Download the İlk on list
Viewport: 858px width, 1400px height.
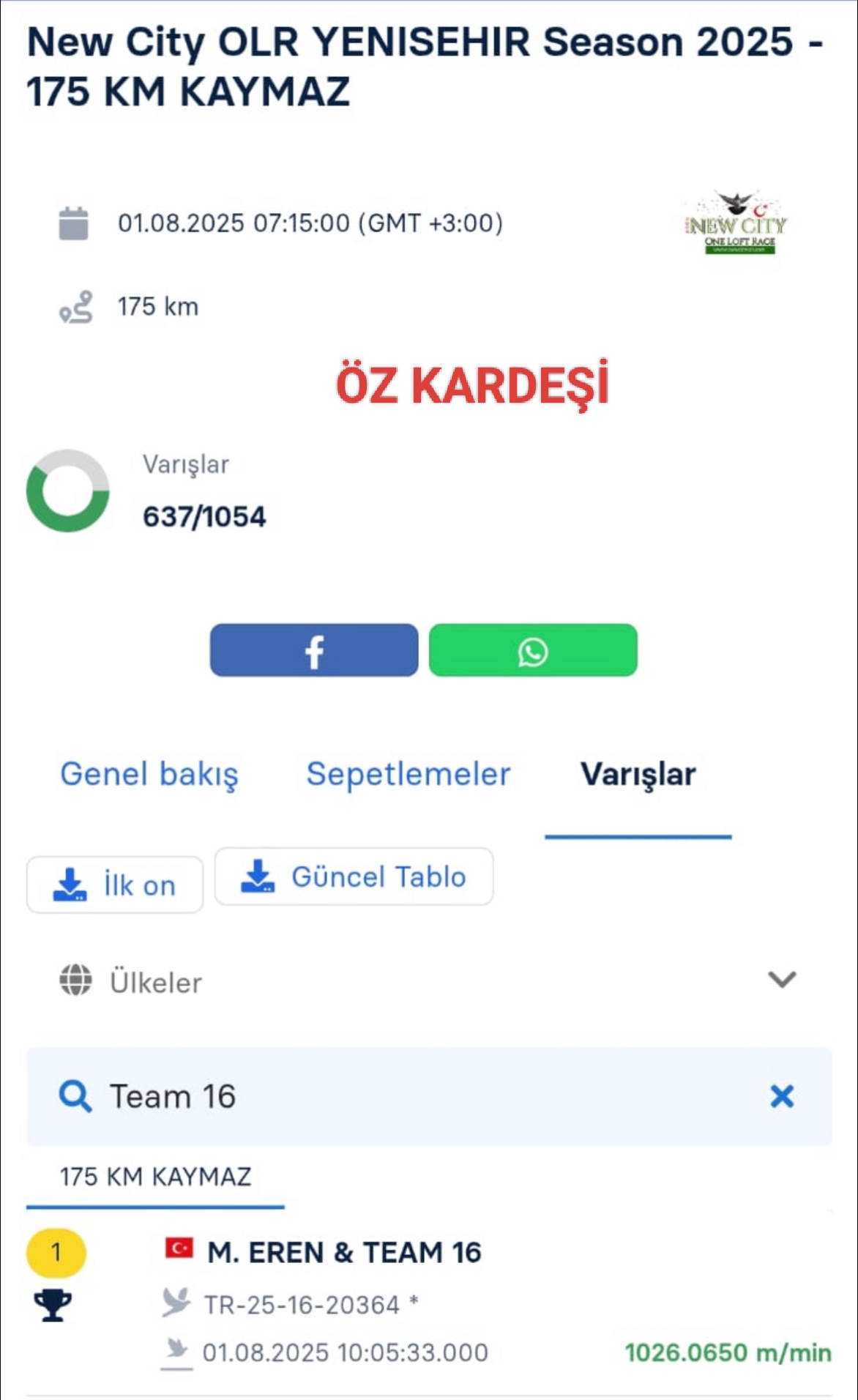[115, 885]
